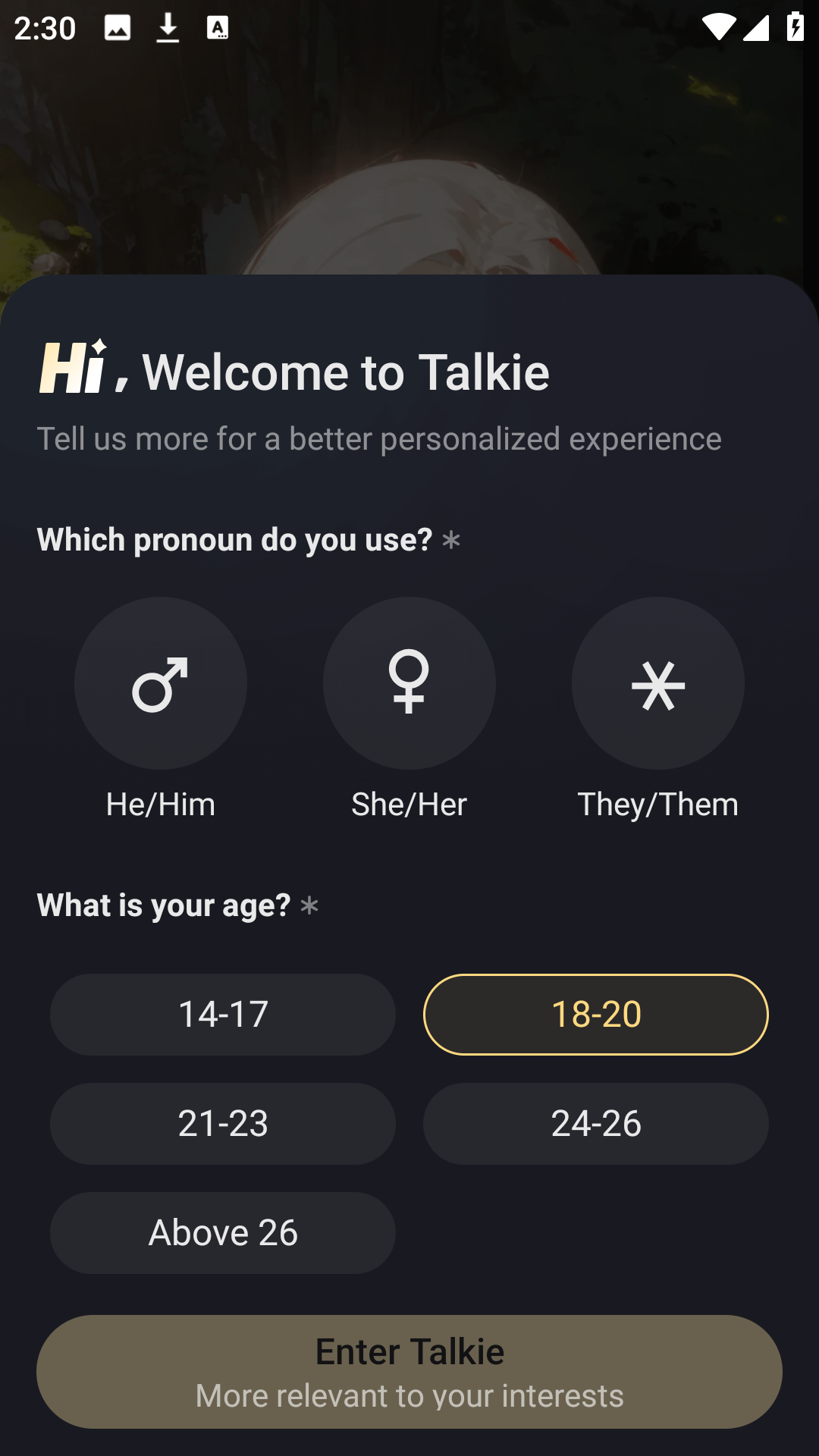Pick the Above 26 age option
The width and height of the screenshot is (819, 1456).
(x=223, y=1233)
